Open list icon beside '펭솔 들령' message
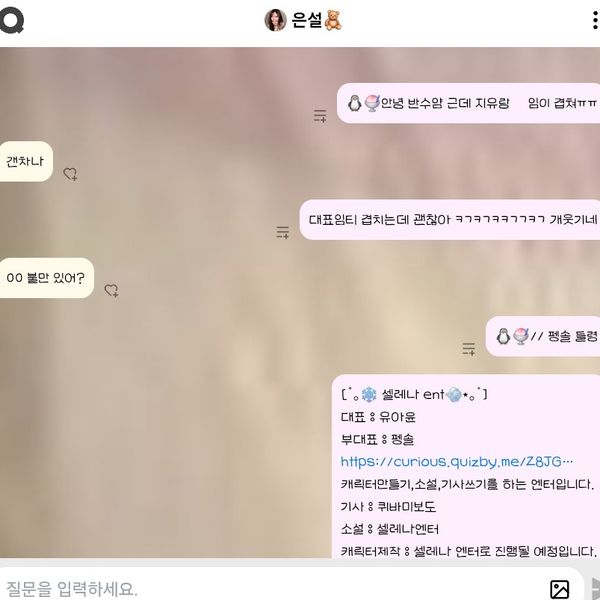 pos(469,349)
